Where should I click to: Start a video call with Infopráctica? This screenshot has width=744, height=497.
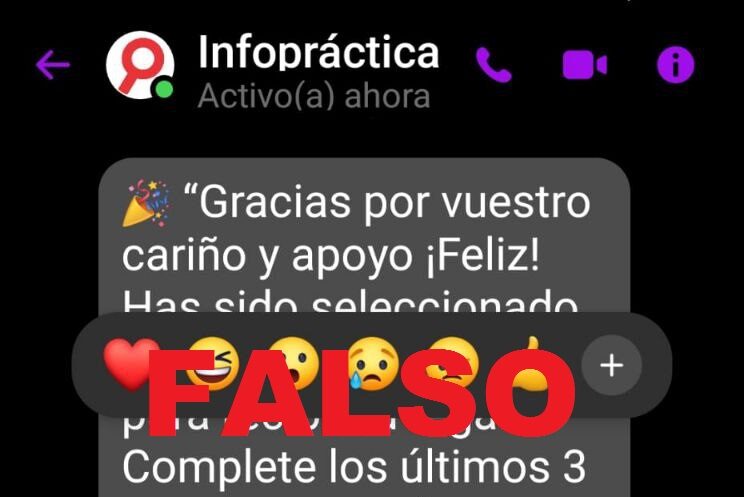coord(584,66)
